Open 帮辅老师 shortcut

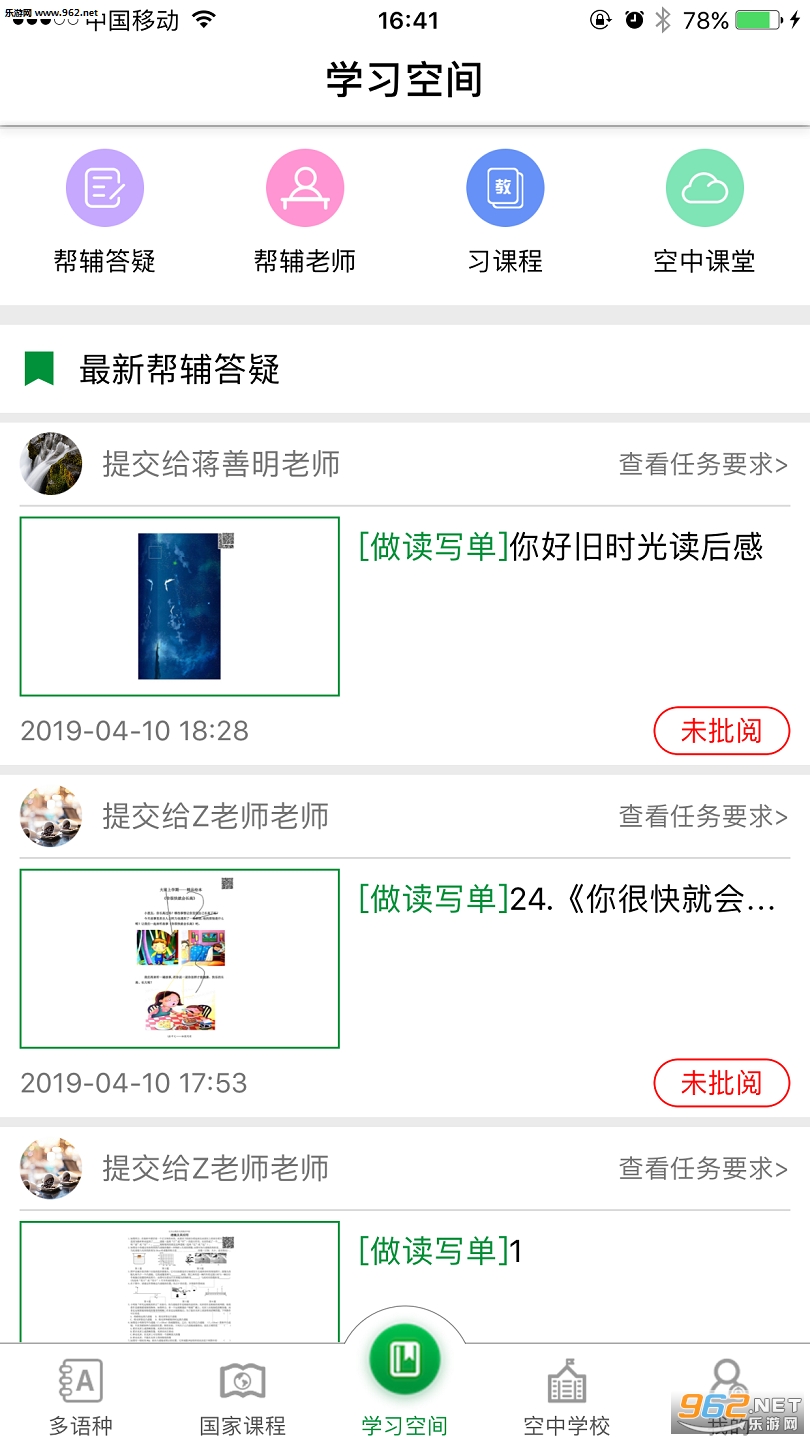(x=305, y=212)
